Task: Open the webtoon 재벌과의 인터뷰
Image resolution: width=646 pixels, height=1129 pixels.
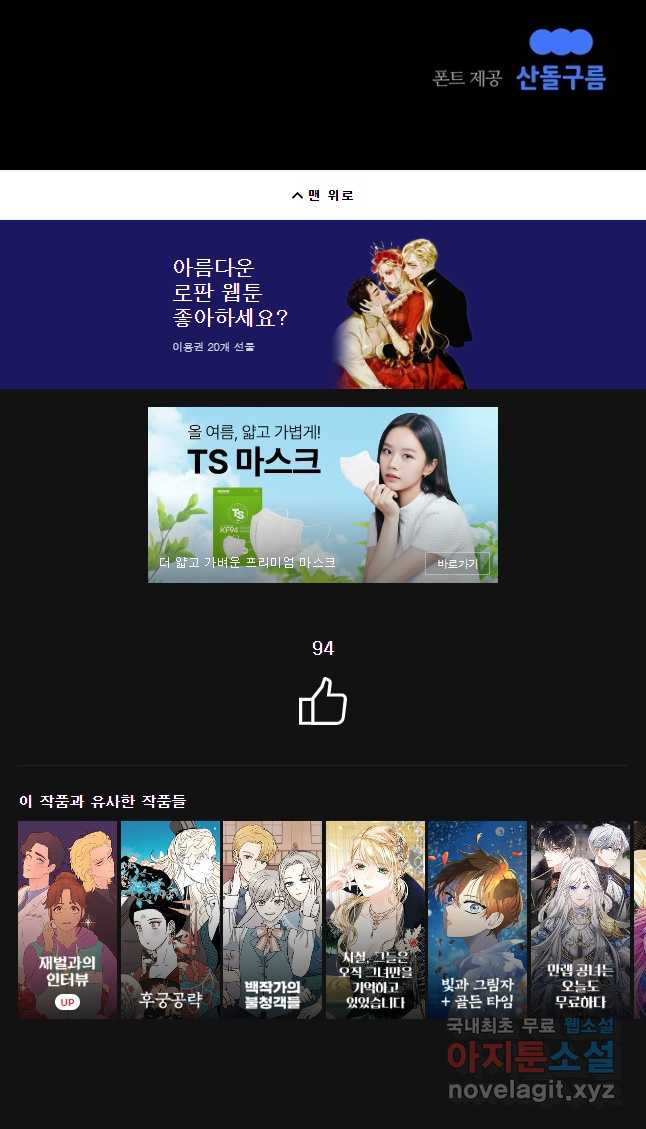Action: coord(67,919)
